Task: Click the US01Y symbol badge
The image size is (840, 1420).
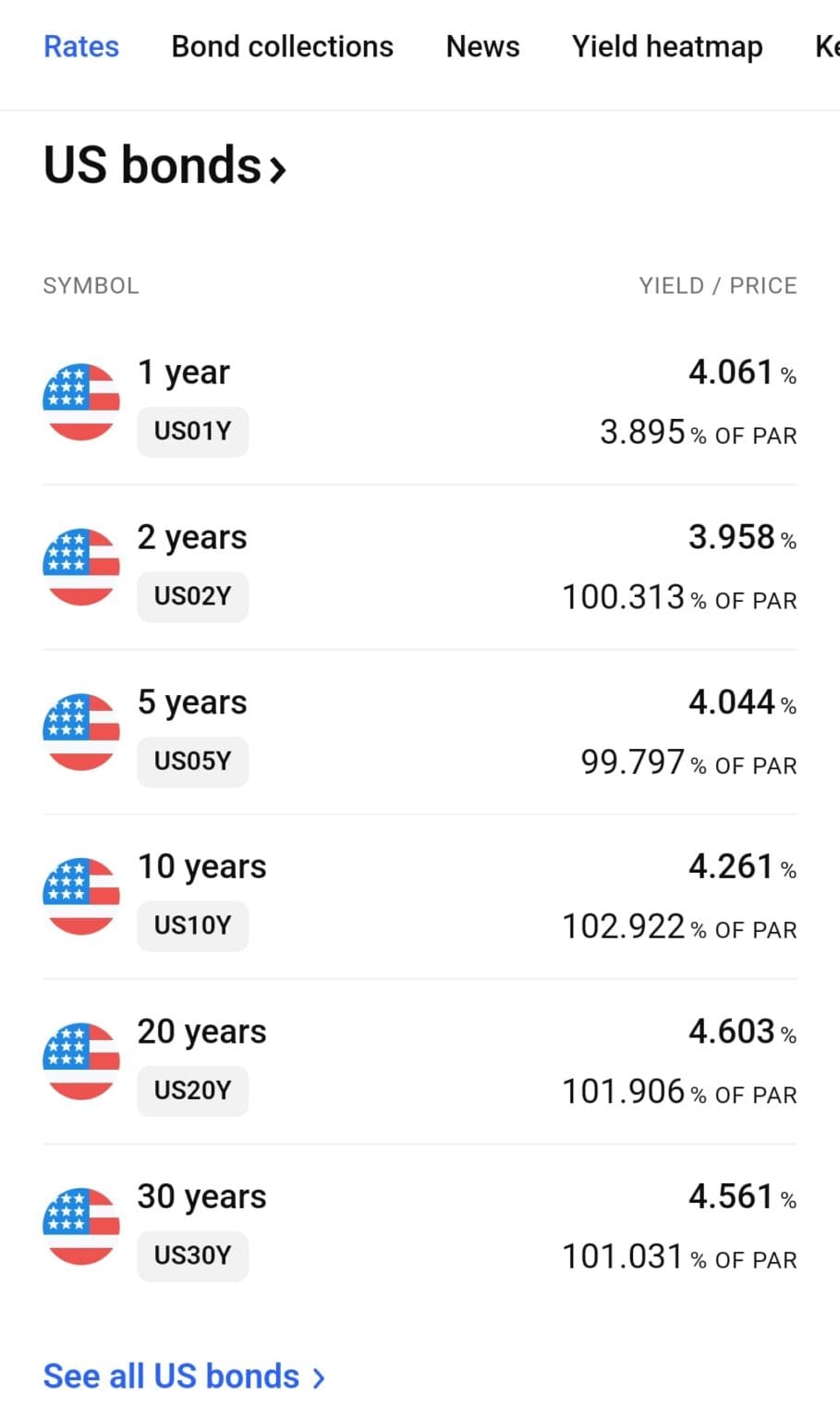Action: [192, 431]
